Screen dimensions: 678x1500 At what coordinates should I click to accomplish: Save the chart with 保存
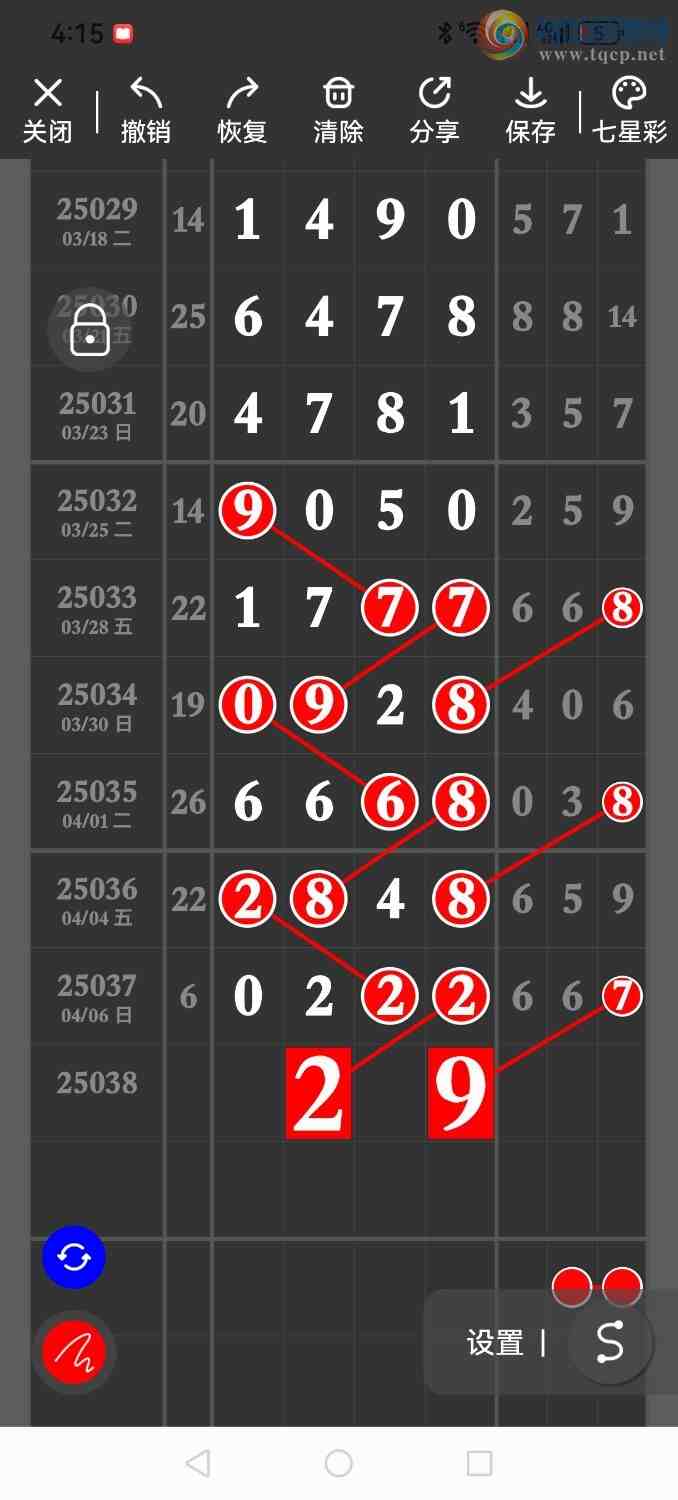(x=530, y=111)
